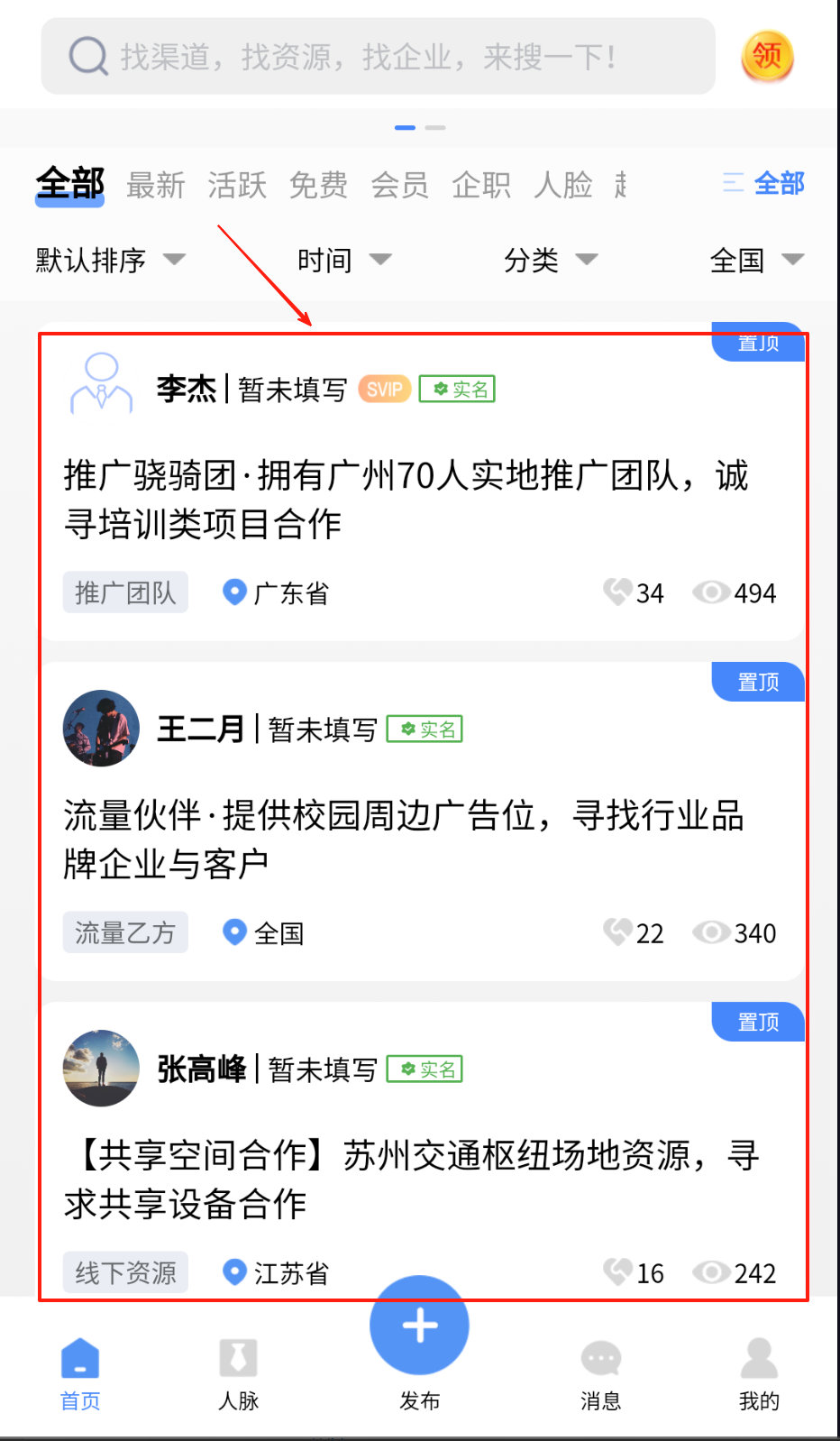Open the 全国 region dropdown
This screenshot has width=840, height=1441.
point(755,261)
